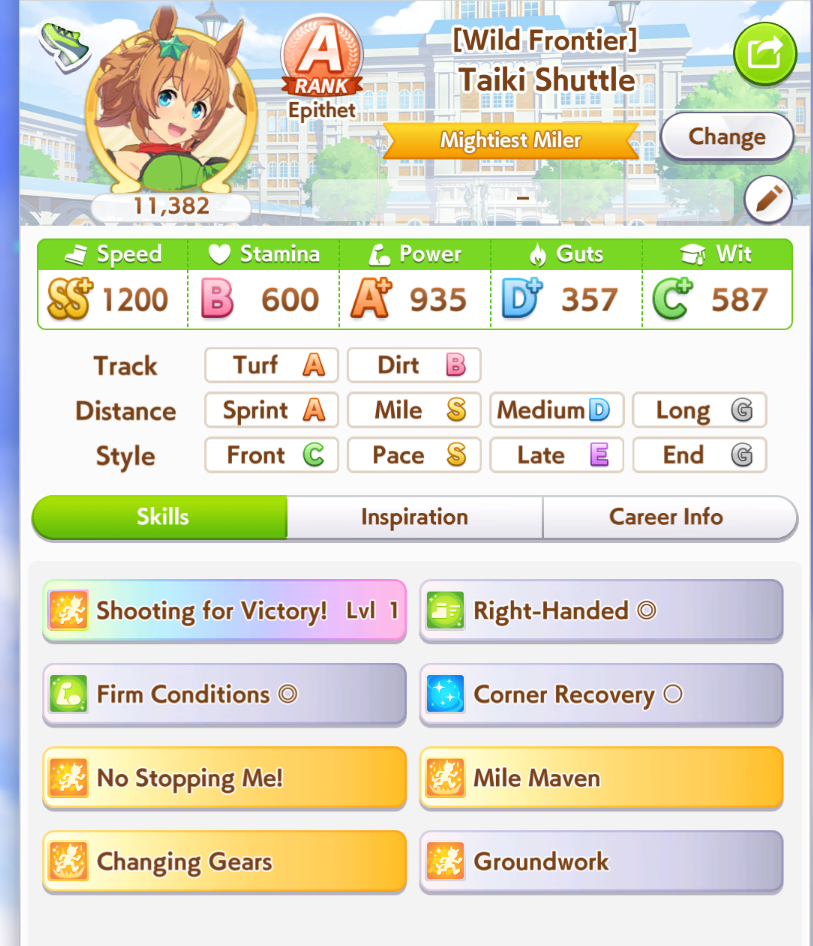The width and height of the screenshot is (813, 946).
Task: Switch to the Inspiration tab
Action: tap(414, 517)
